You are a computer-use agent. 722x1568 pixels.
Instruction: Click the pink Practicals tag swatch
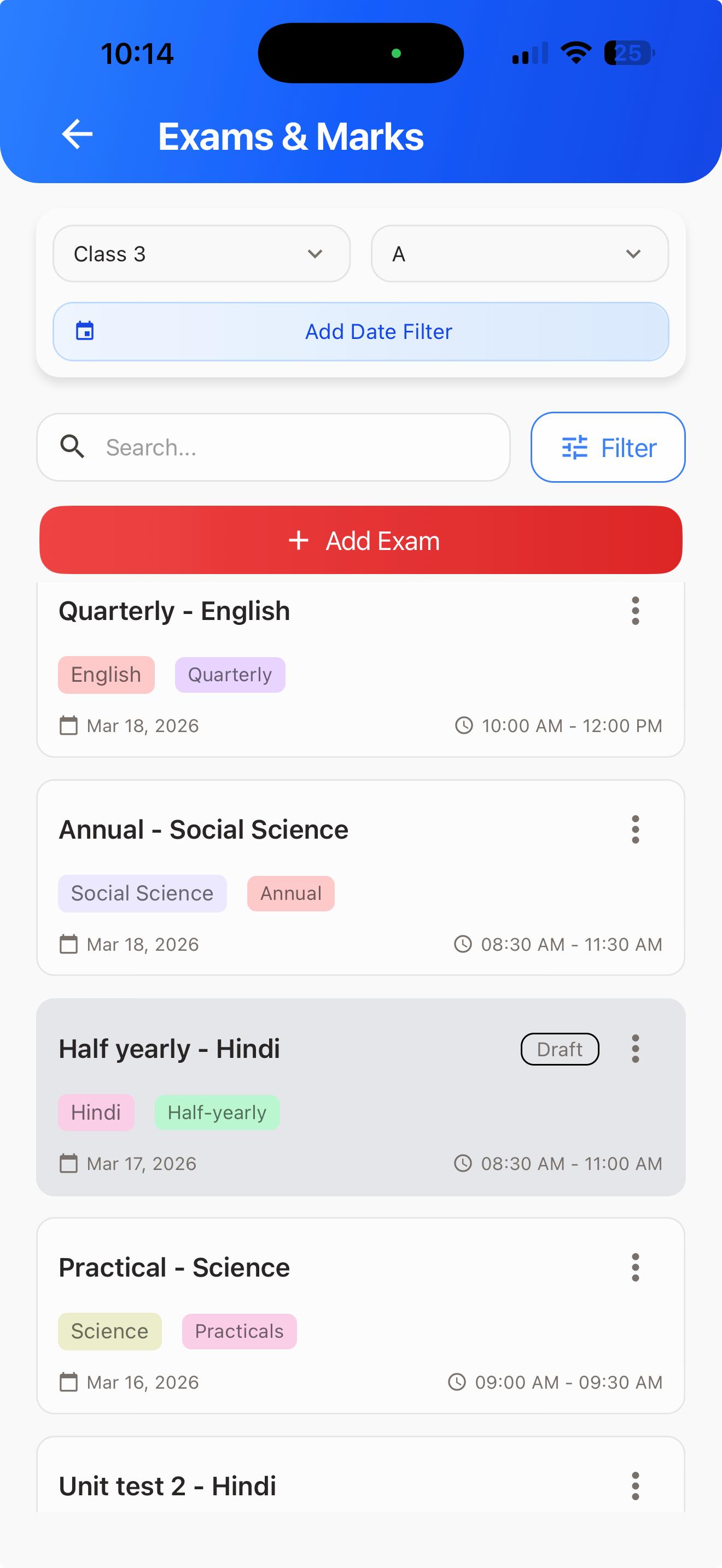click(x=238, y=1331)
